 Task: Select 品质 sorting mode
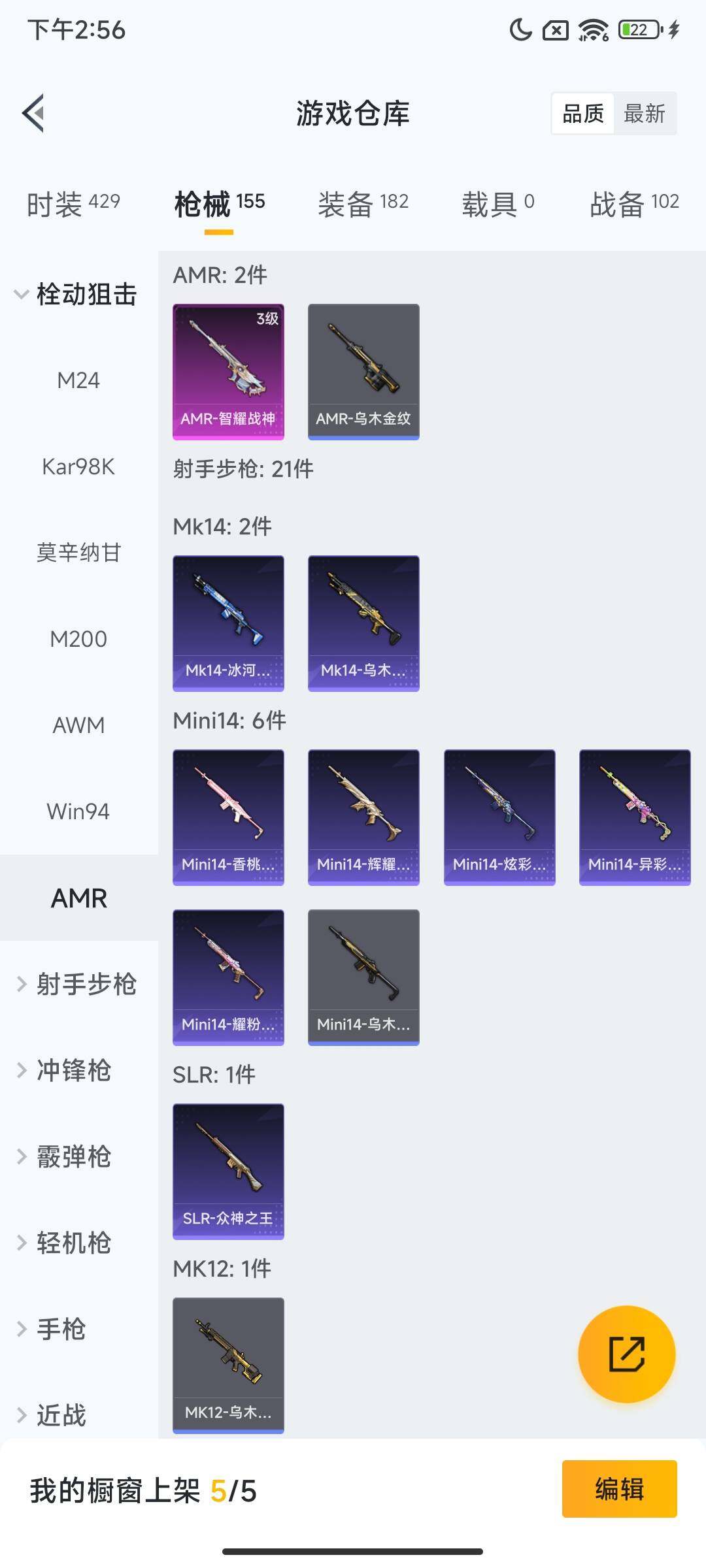click(x=584, y=114)
